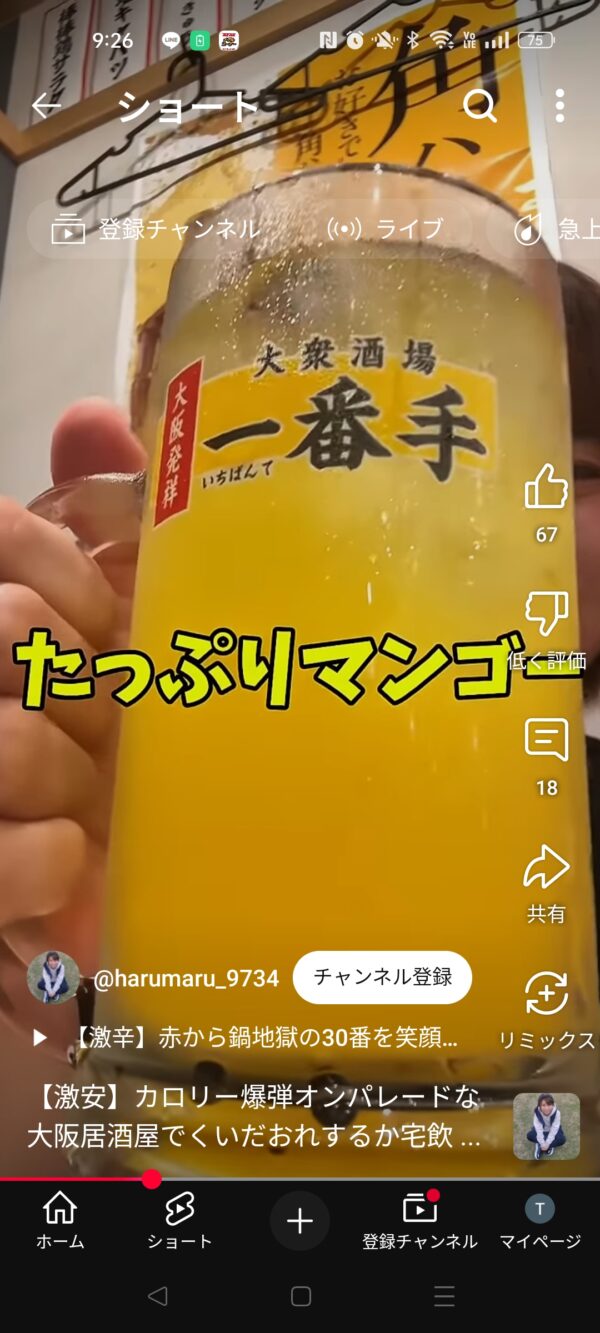
Task: Like this Short with thumbs up
Action: [x=546, y=487]
